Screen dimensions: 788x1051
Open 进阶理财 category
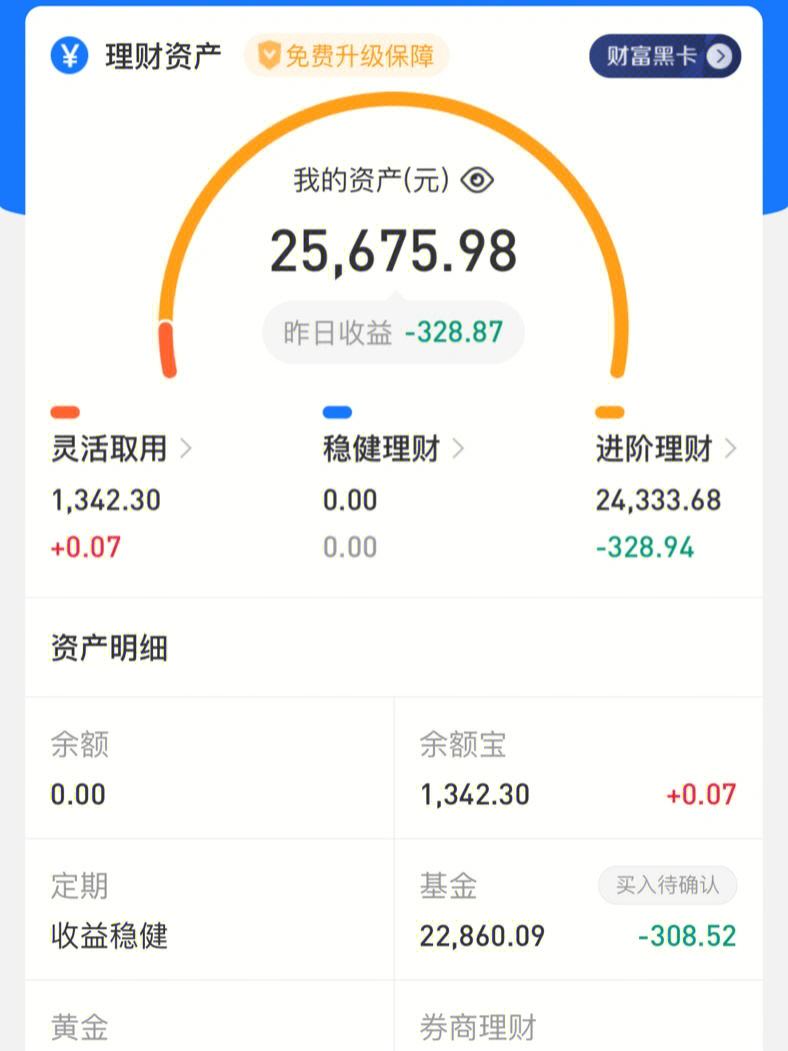point(666,449)
